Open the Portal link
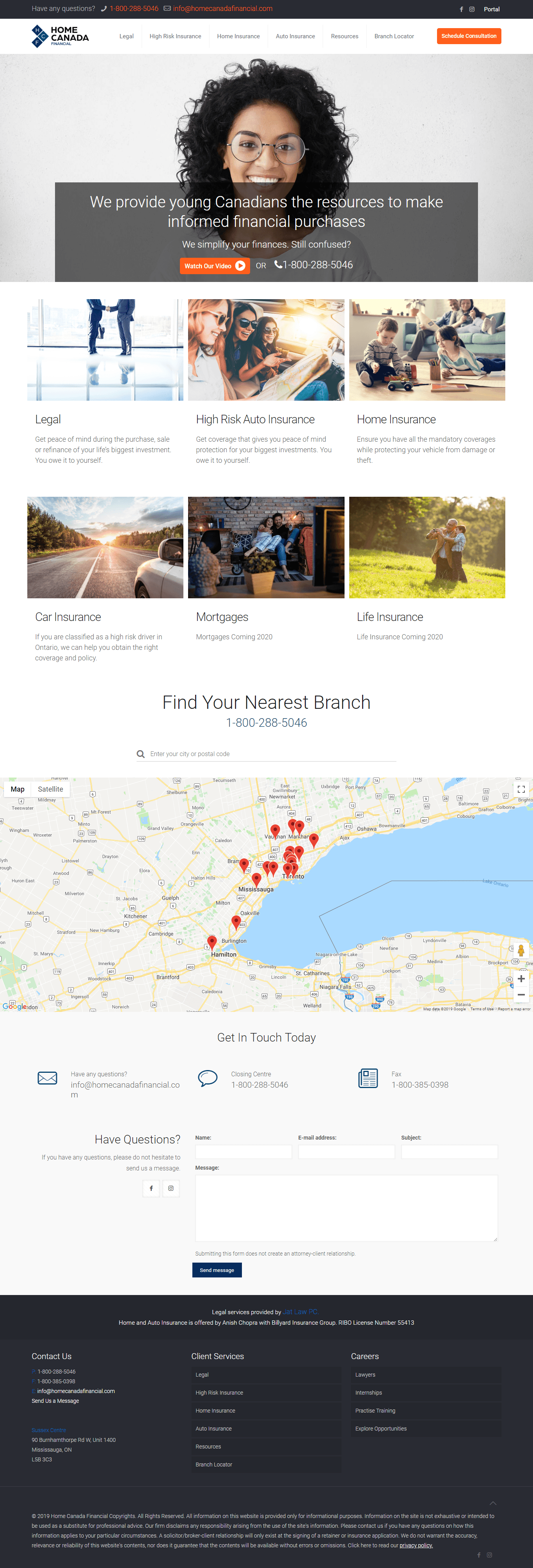The width and height of the screenshot is (533, 1568). (x=491, y=9)
